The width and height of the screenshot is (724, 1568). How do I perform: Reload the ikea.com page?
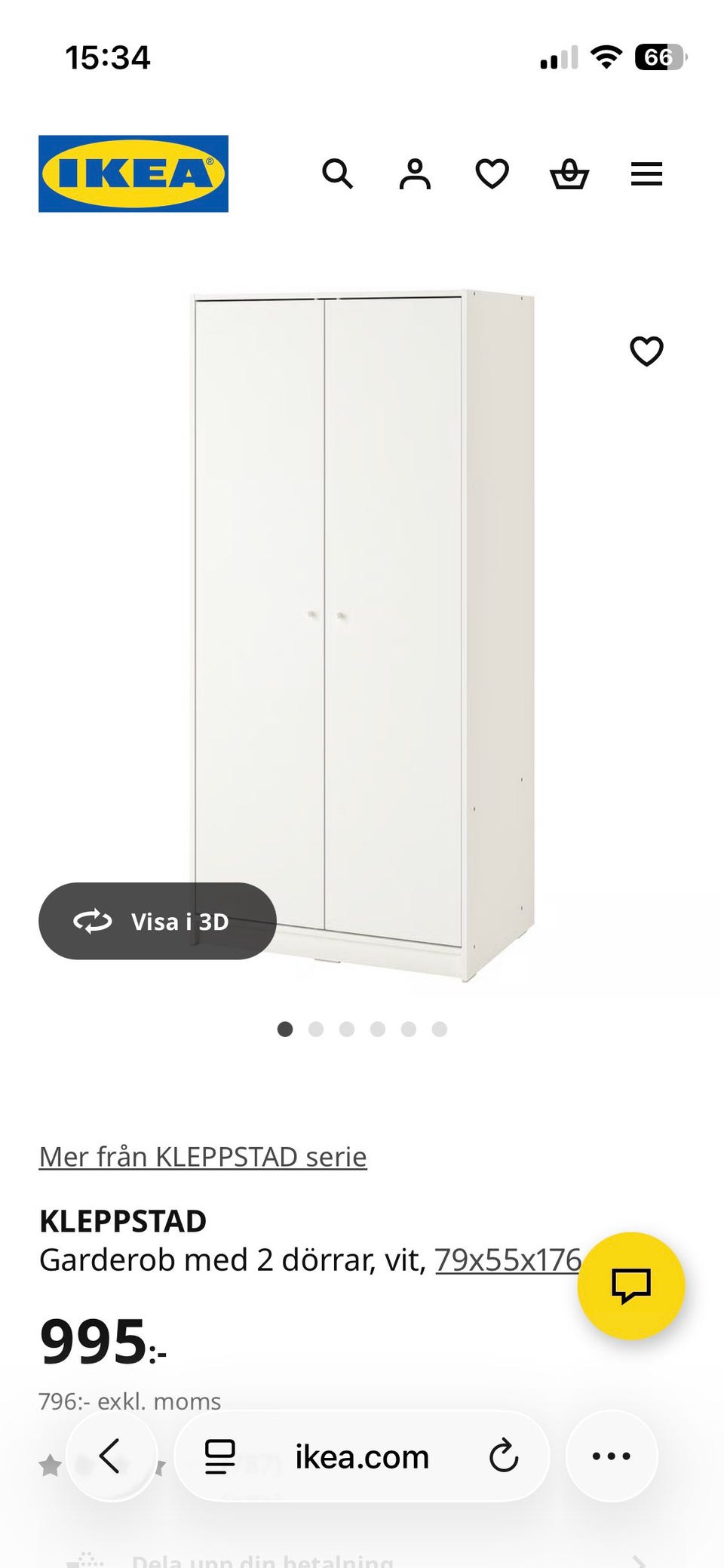(504, 1456)
